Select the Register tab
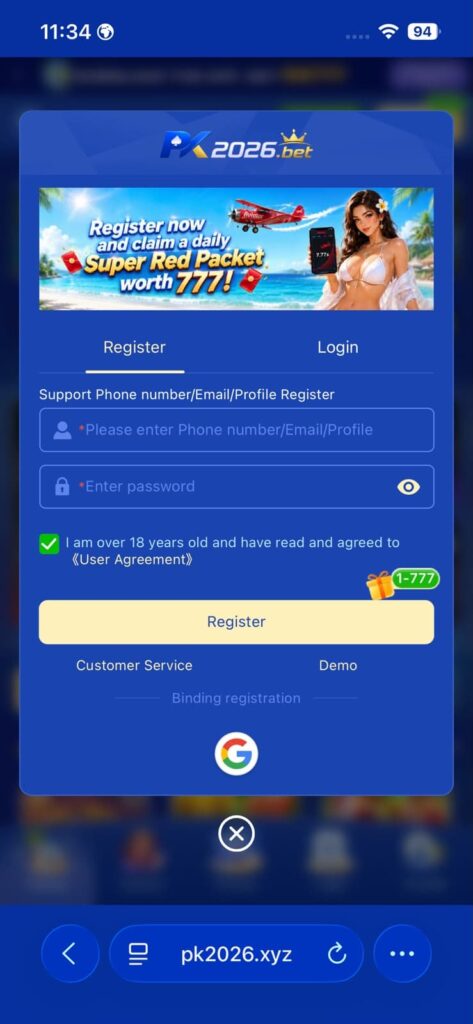The height and width of the screenshot is (1024, 473). (x=135, y=347)
